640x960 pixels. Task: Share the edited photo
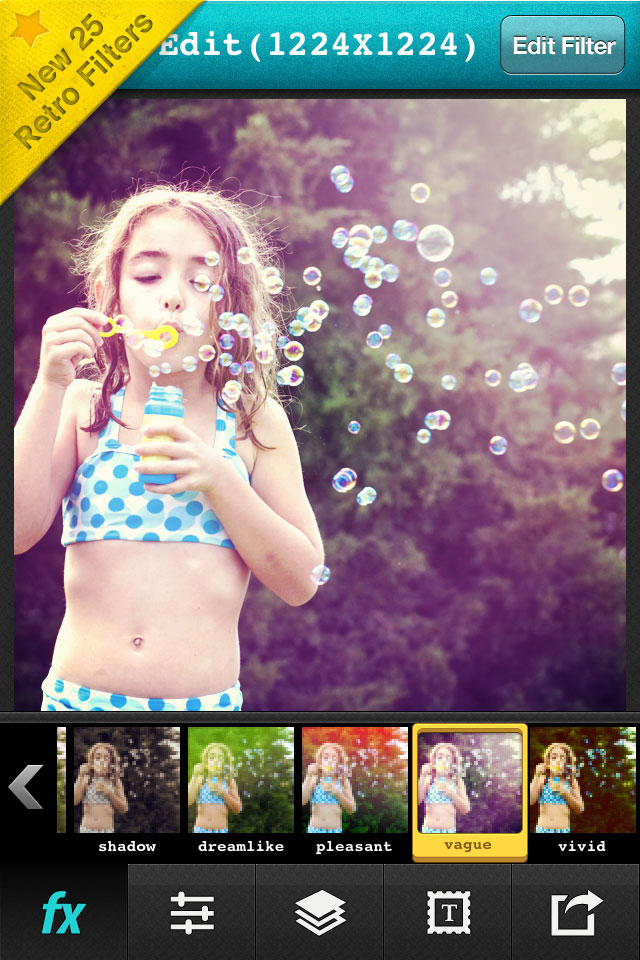tap(577, 913)
